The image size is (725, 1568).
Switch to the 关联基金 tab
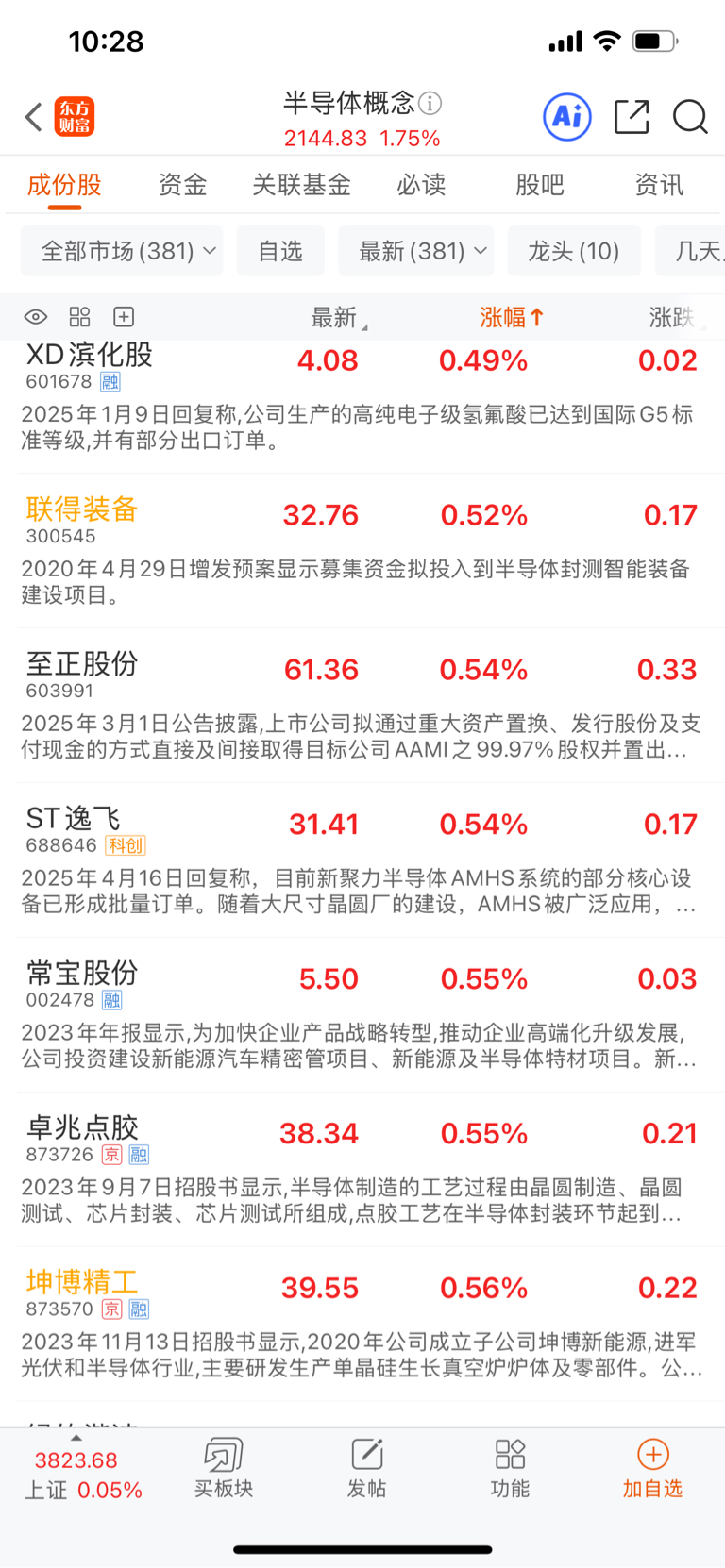click(x=301, y=185)
